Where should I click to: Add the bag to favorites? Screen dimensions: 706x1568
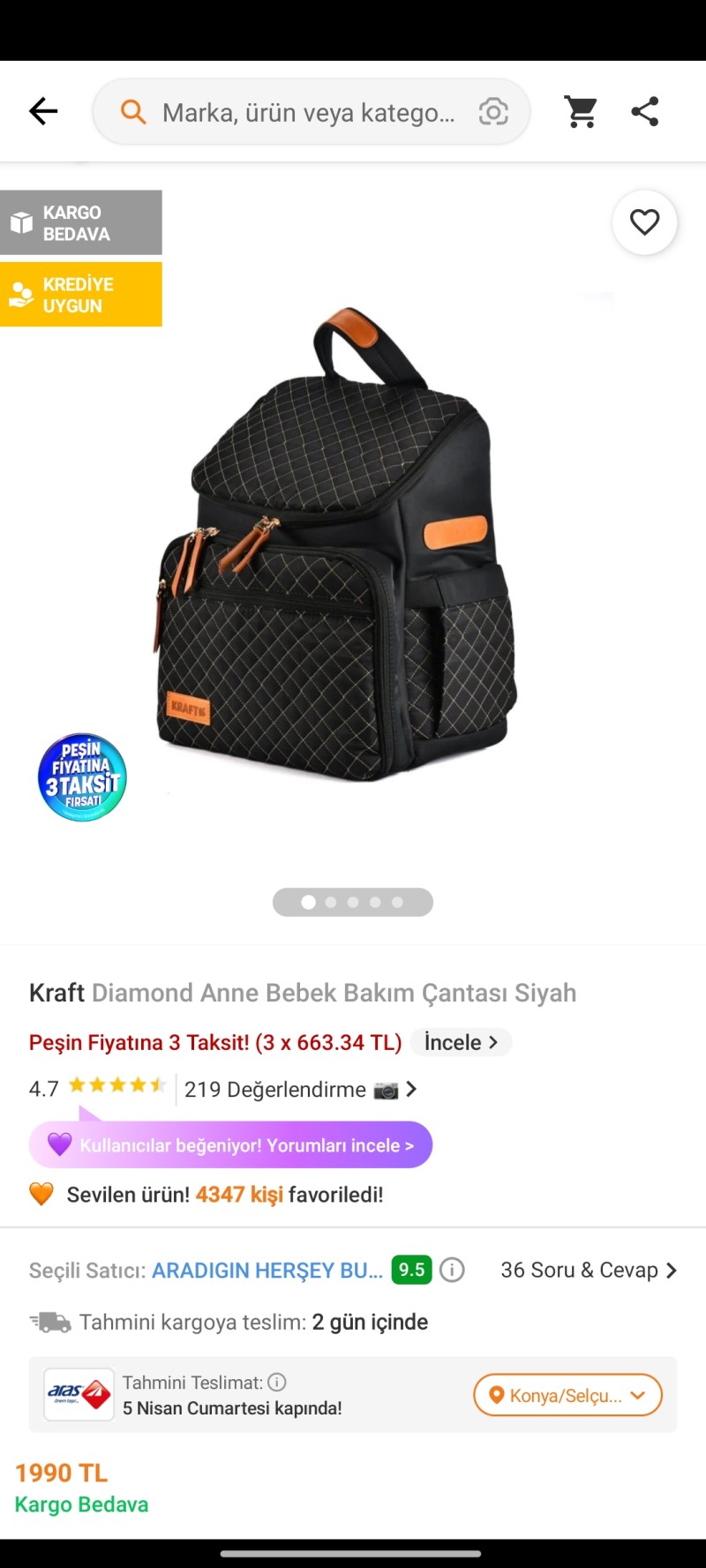click(644, 222)
